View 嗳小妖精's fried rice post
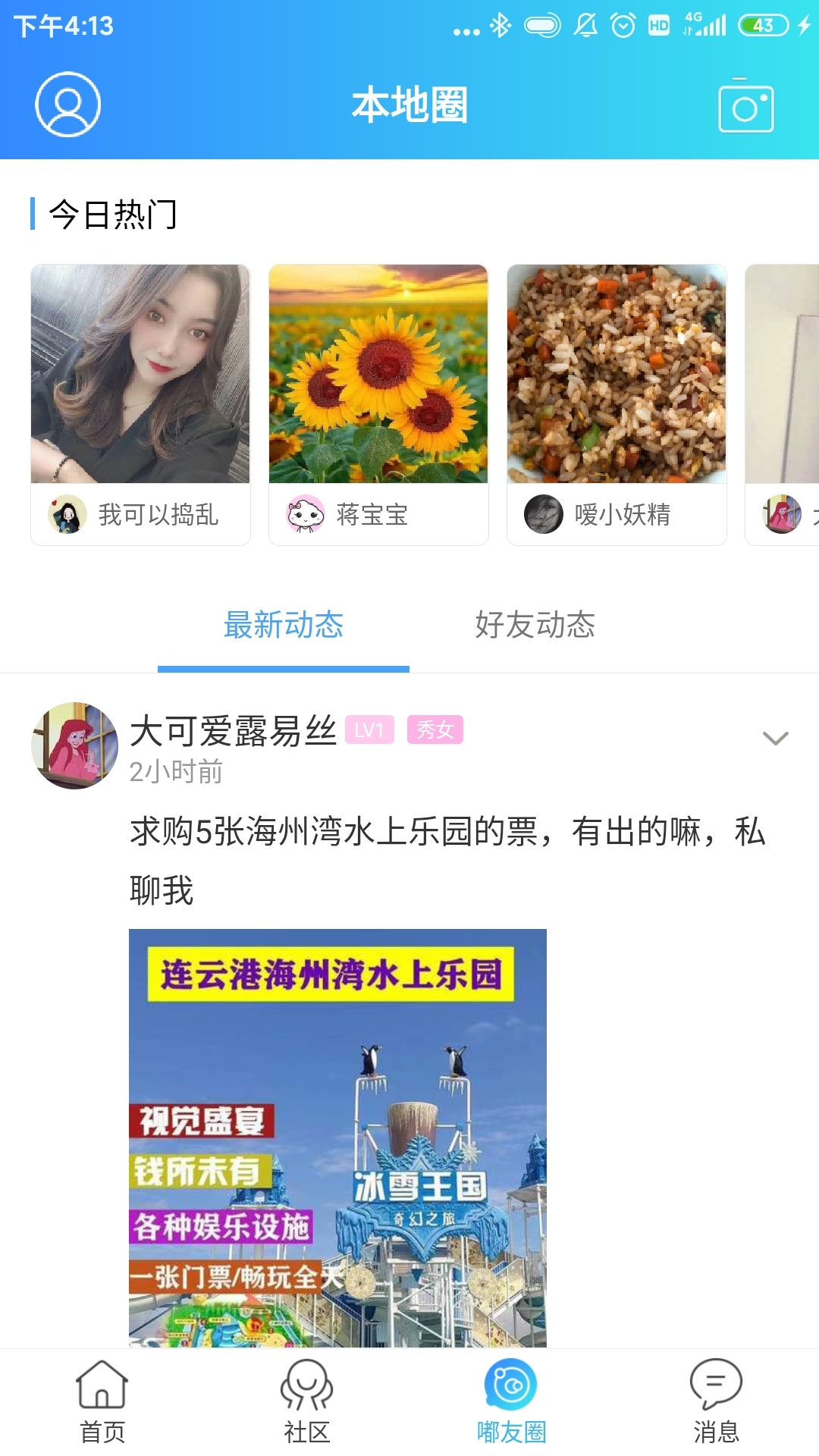The height and width of the screenshot is (1456, 819). click(617, 404)
